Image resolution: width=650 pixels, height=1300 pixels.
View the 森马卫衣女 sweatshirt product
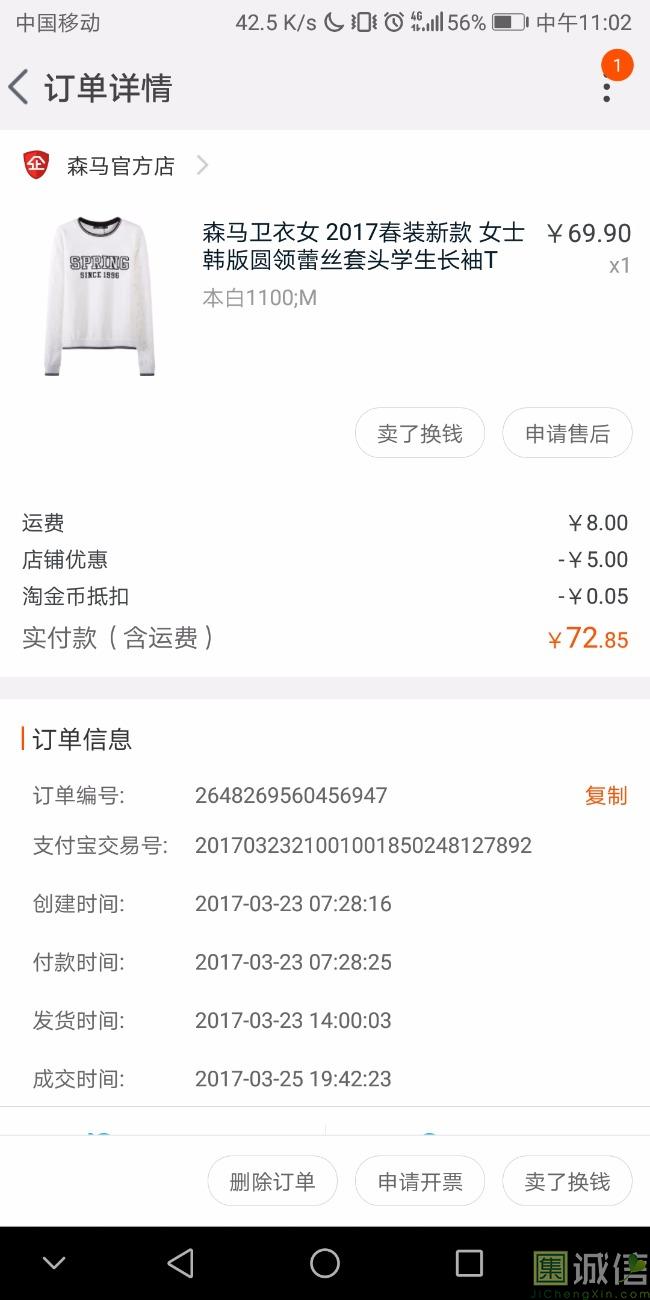tap(362, 247)
